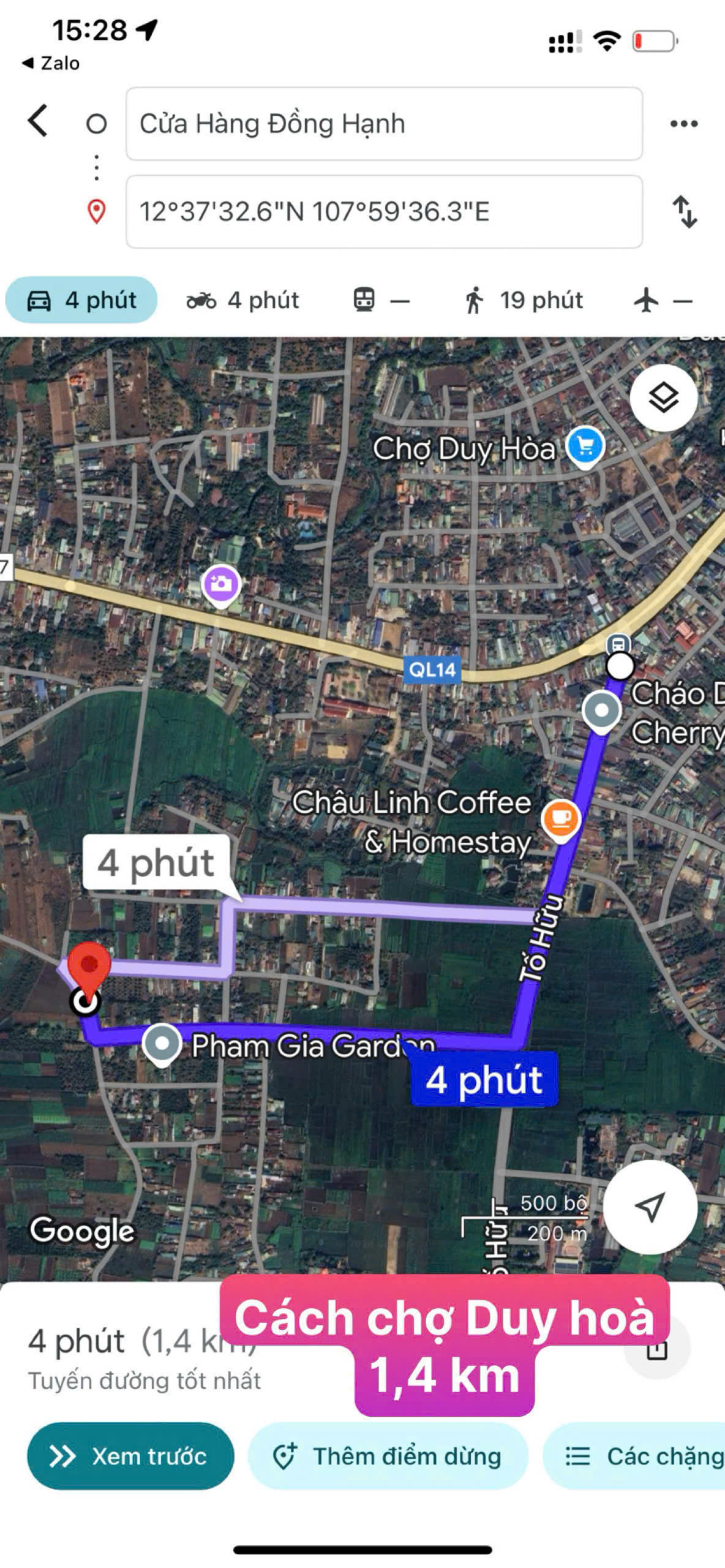
Task: Go back from directions screen
Action: click(x=38, y=121)
